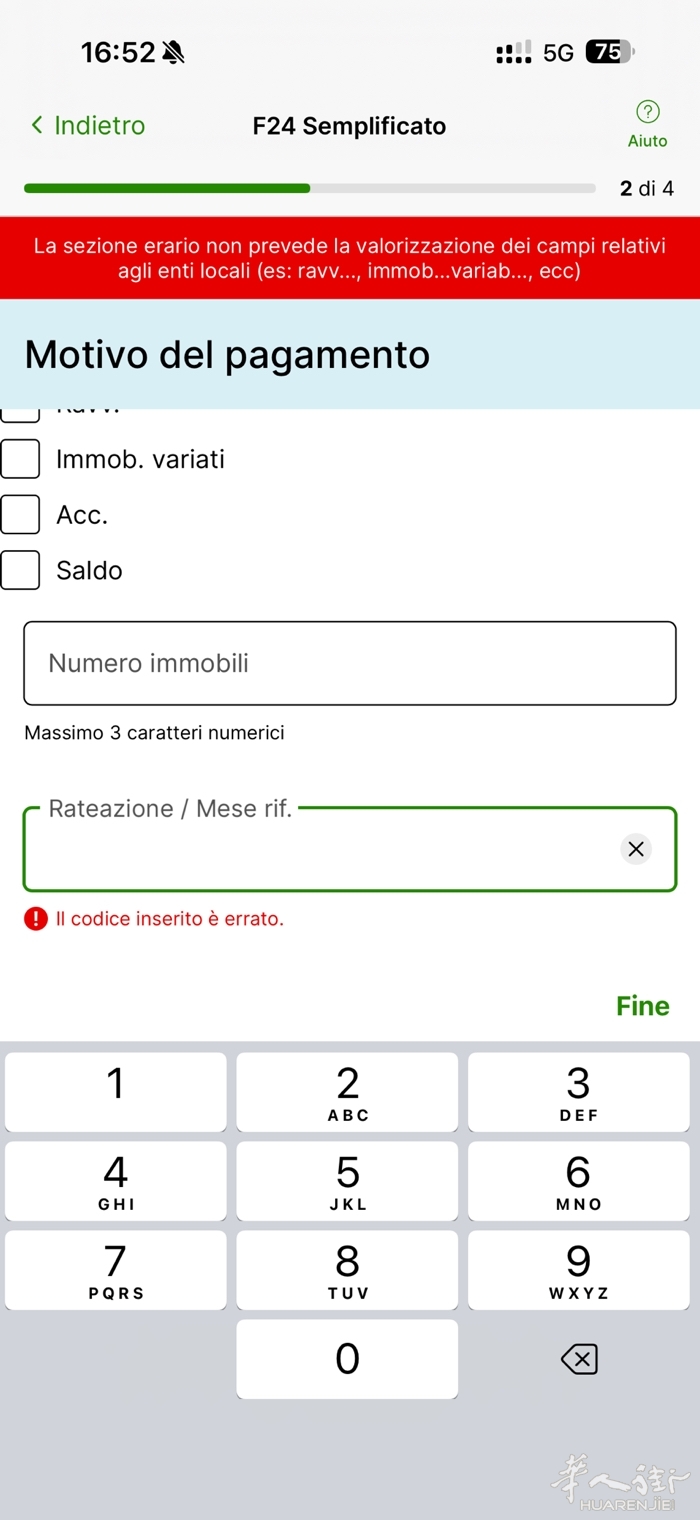Tap the 9 key on the keypad
The width and height of the screenshot is (700, 1520).
pyautogui.click(x=579, y=1270)
